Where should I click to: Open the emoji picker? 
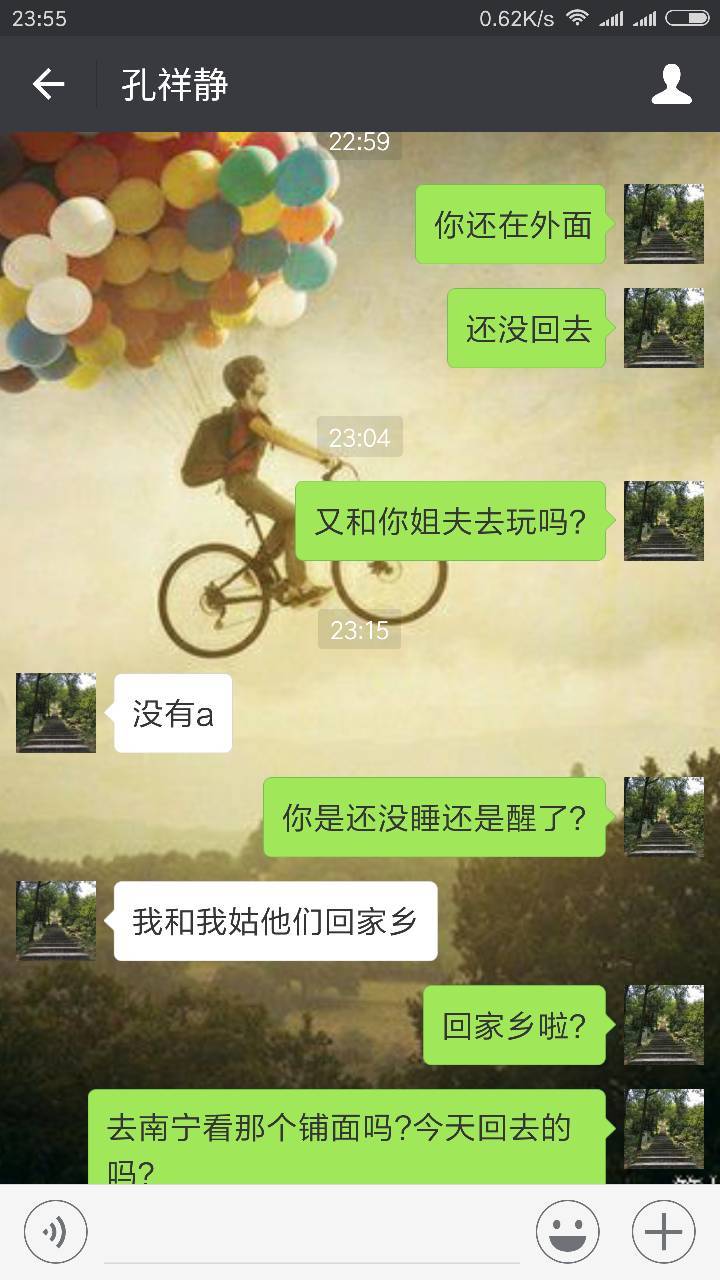coord(567,1232)
